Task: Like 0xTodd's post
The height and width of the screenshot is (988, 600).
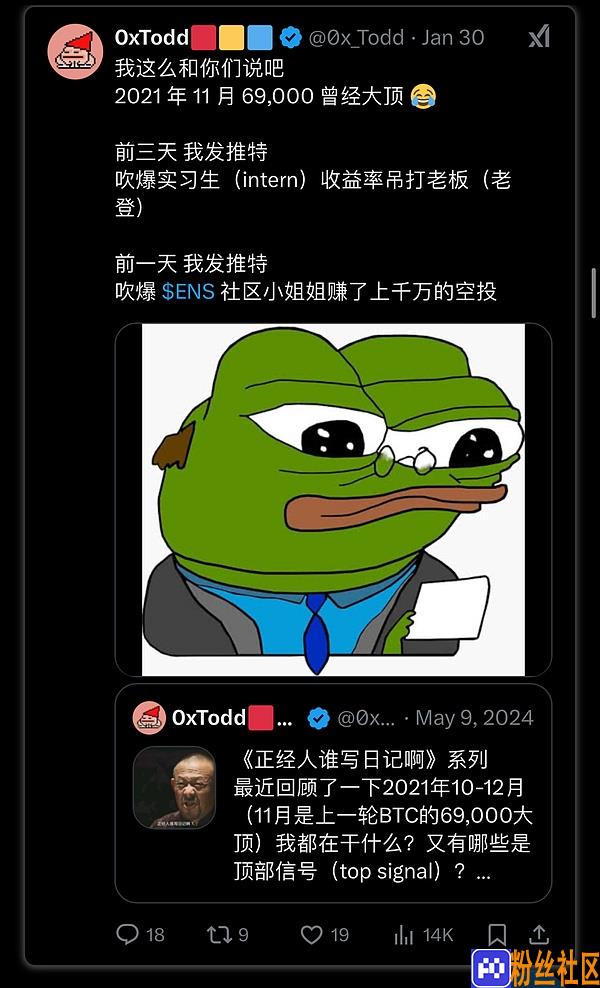Action: coord(312,934)
